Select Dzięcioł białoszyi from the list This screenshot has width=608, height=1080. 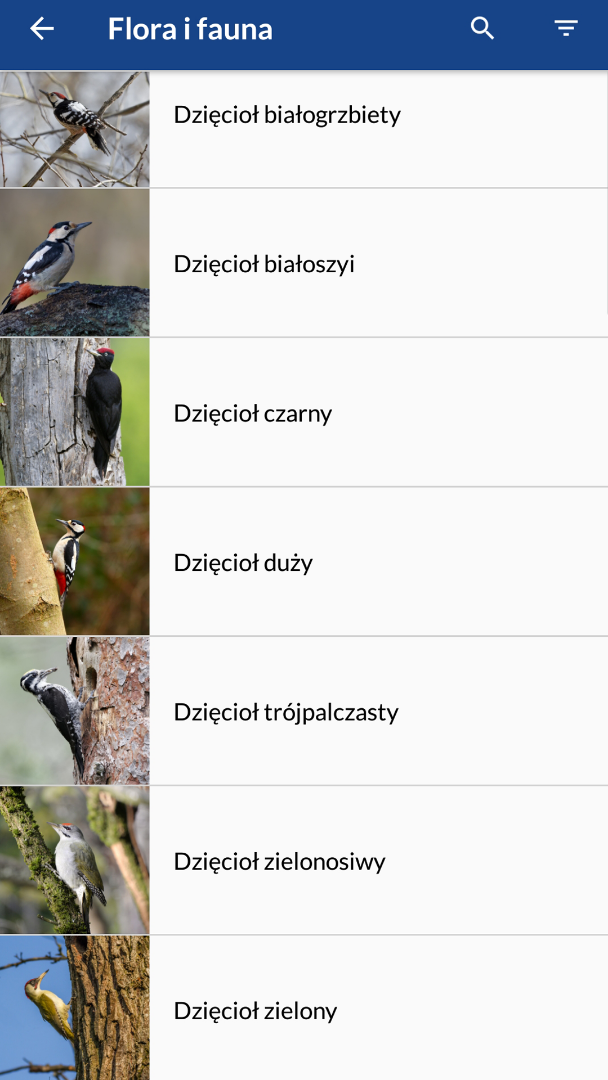point(264,264)
